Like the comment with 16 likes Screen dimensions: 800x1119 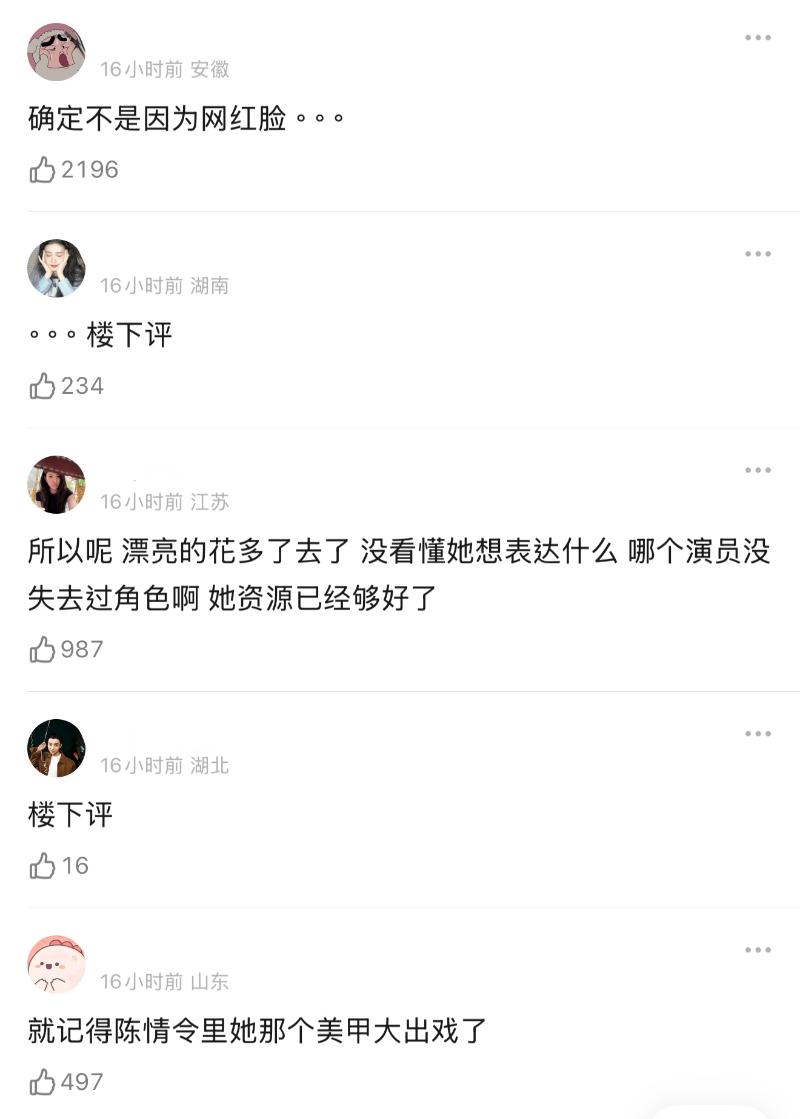click(43, 866)
